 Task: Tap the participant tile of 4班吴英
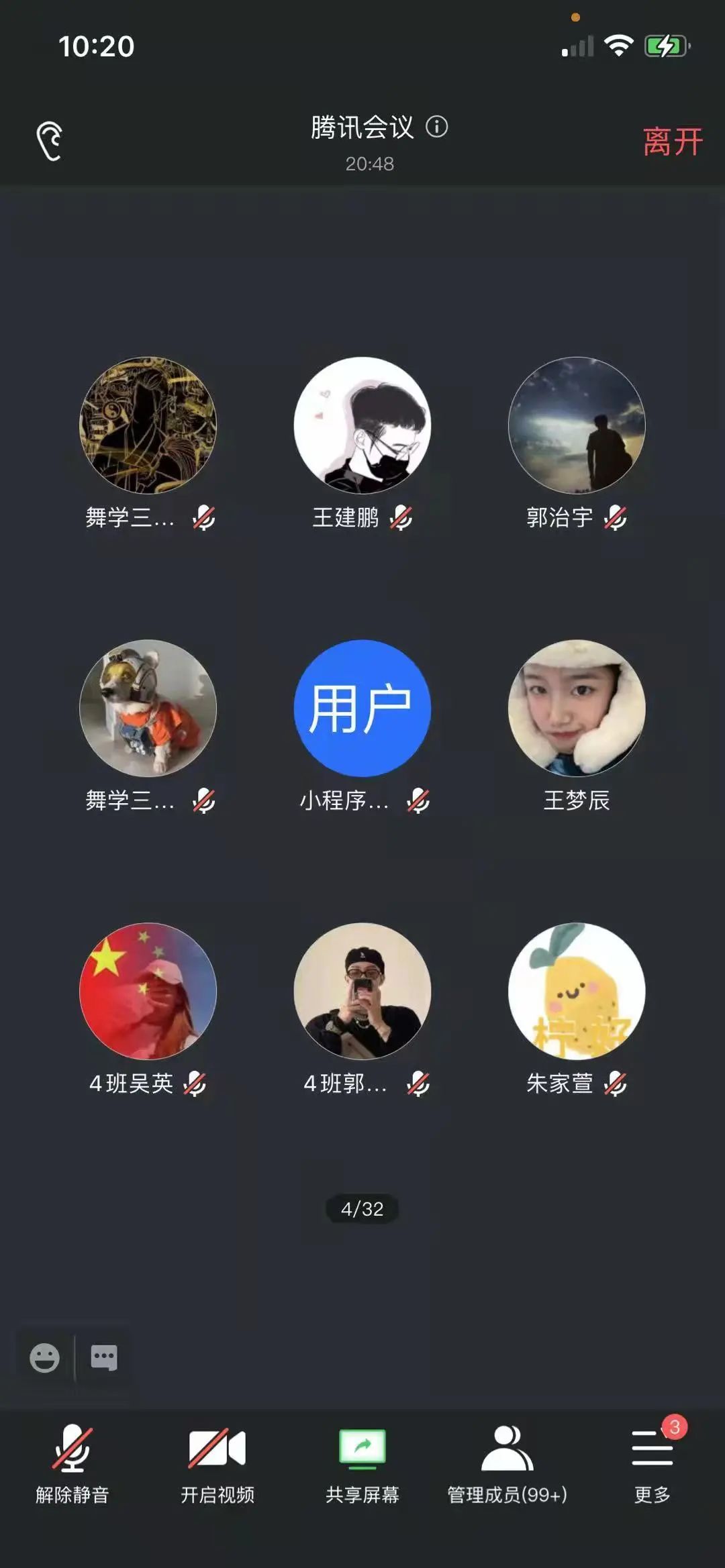[148, 992]
